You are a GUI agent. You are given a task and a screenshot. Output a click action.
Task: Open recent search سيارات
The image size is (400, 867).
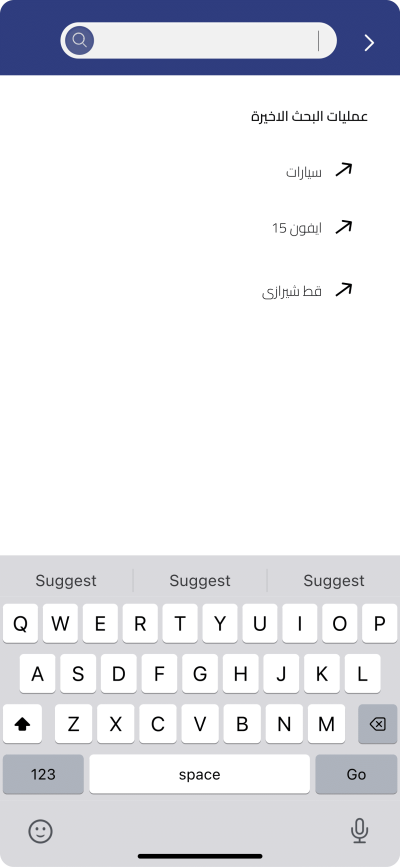point(319,171)
